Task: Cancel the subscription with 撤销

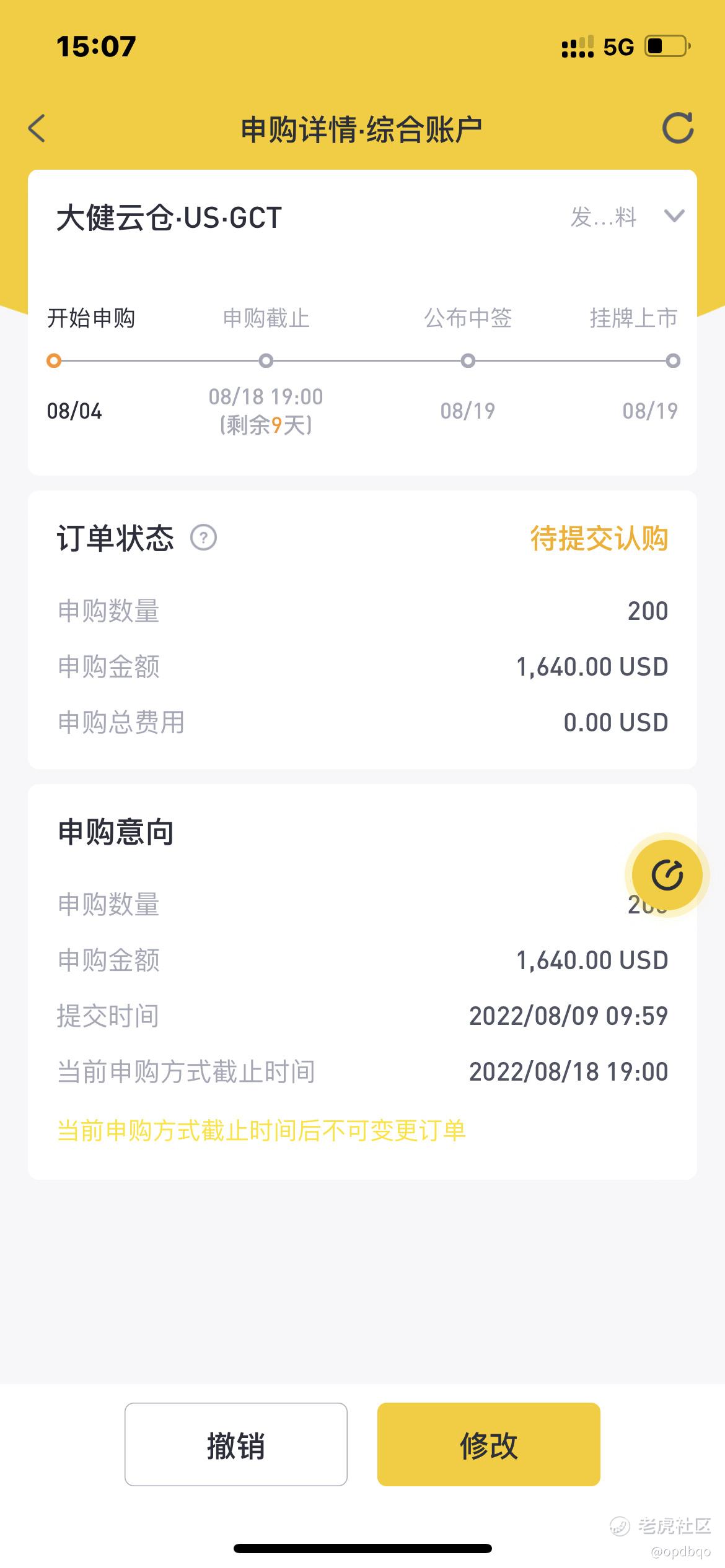Action: pos(236,1444)
